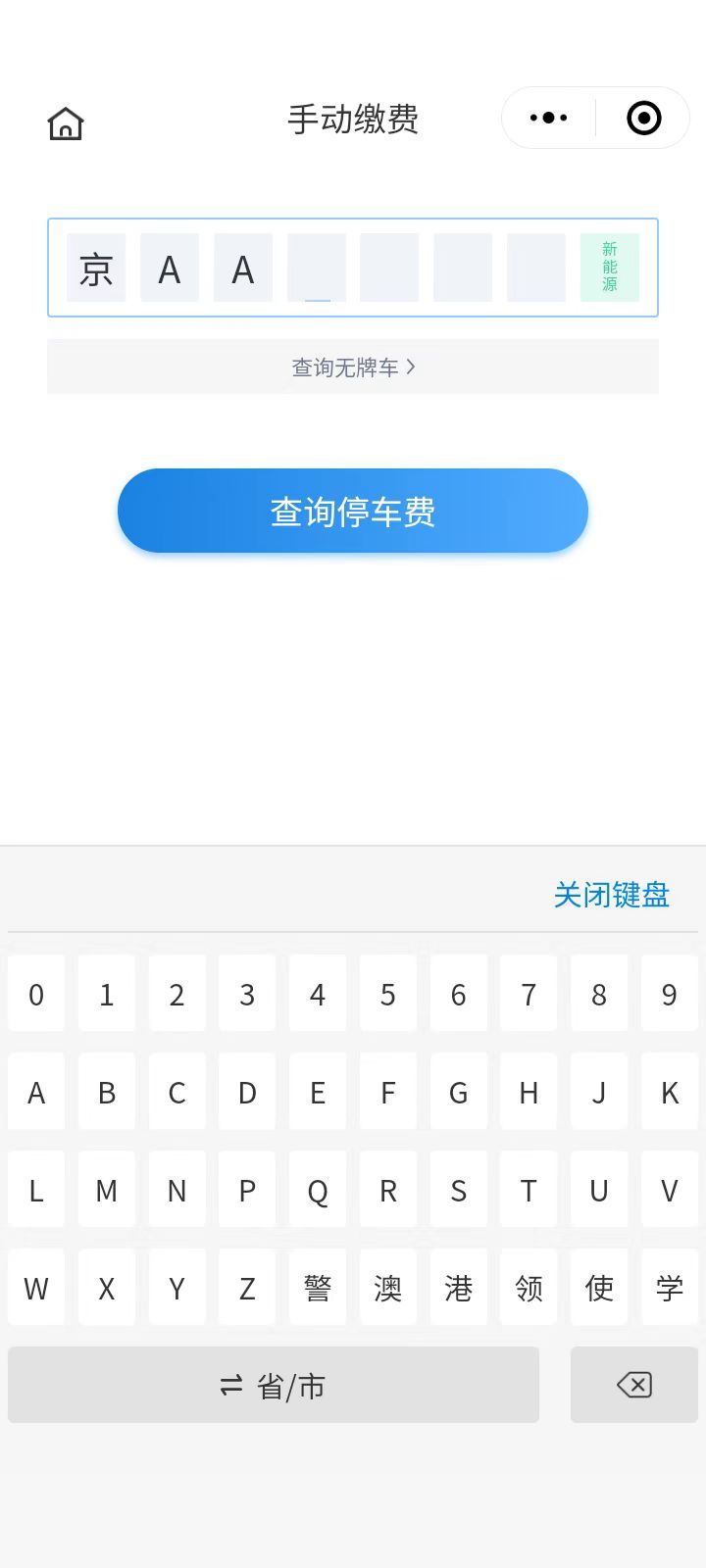Screen dimensions: 706x1568
Task: Enter digit 9 on the keypad
Action: point(669,995)
